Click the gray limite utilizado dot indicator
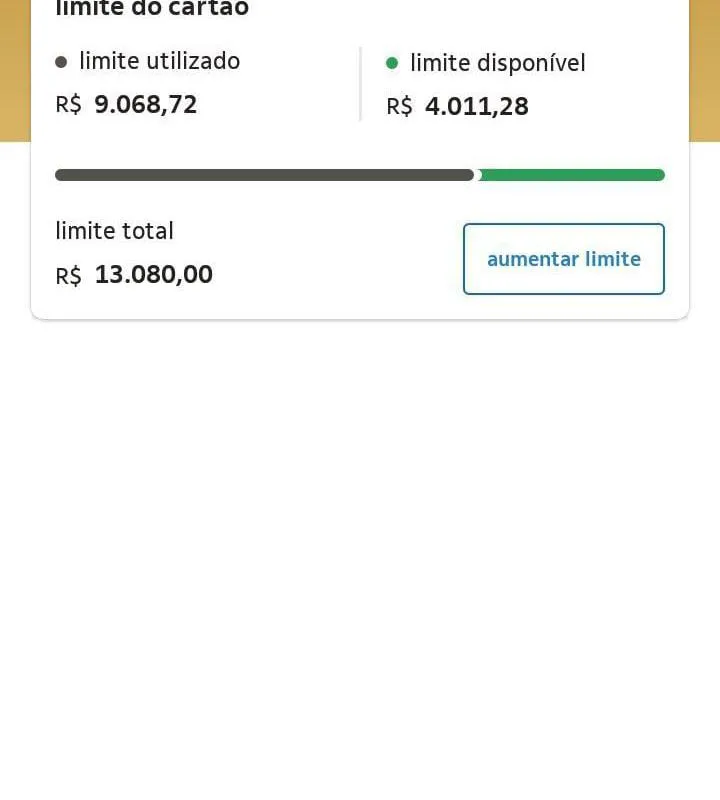Viewport: 720px width, 800px height. pyautogui.click(x=61, y=62)
